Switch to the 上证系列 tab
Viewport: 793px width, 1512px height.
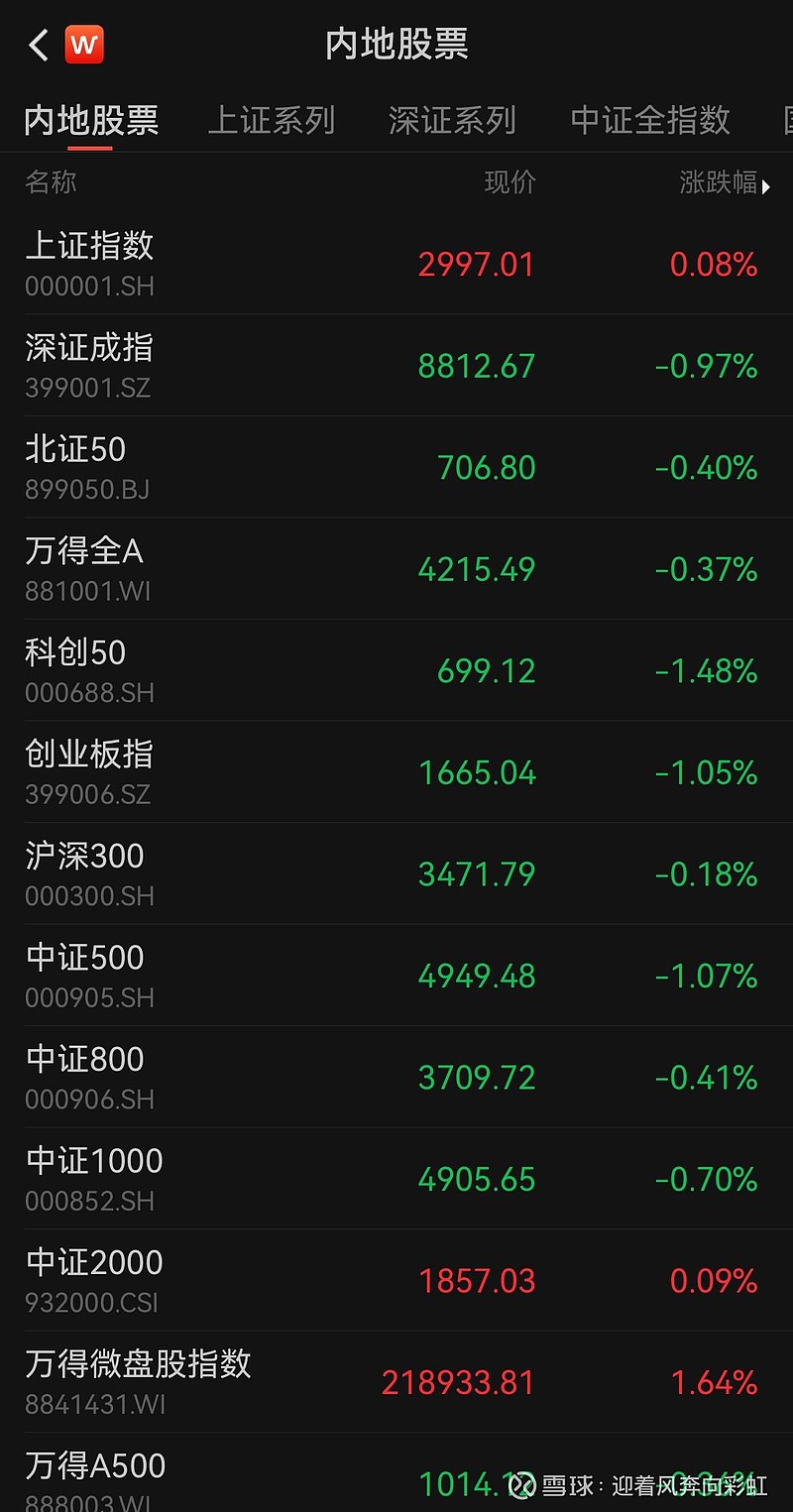click(271, 121)
